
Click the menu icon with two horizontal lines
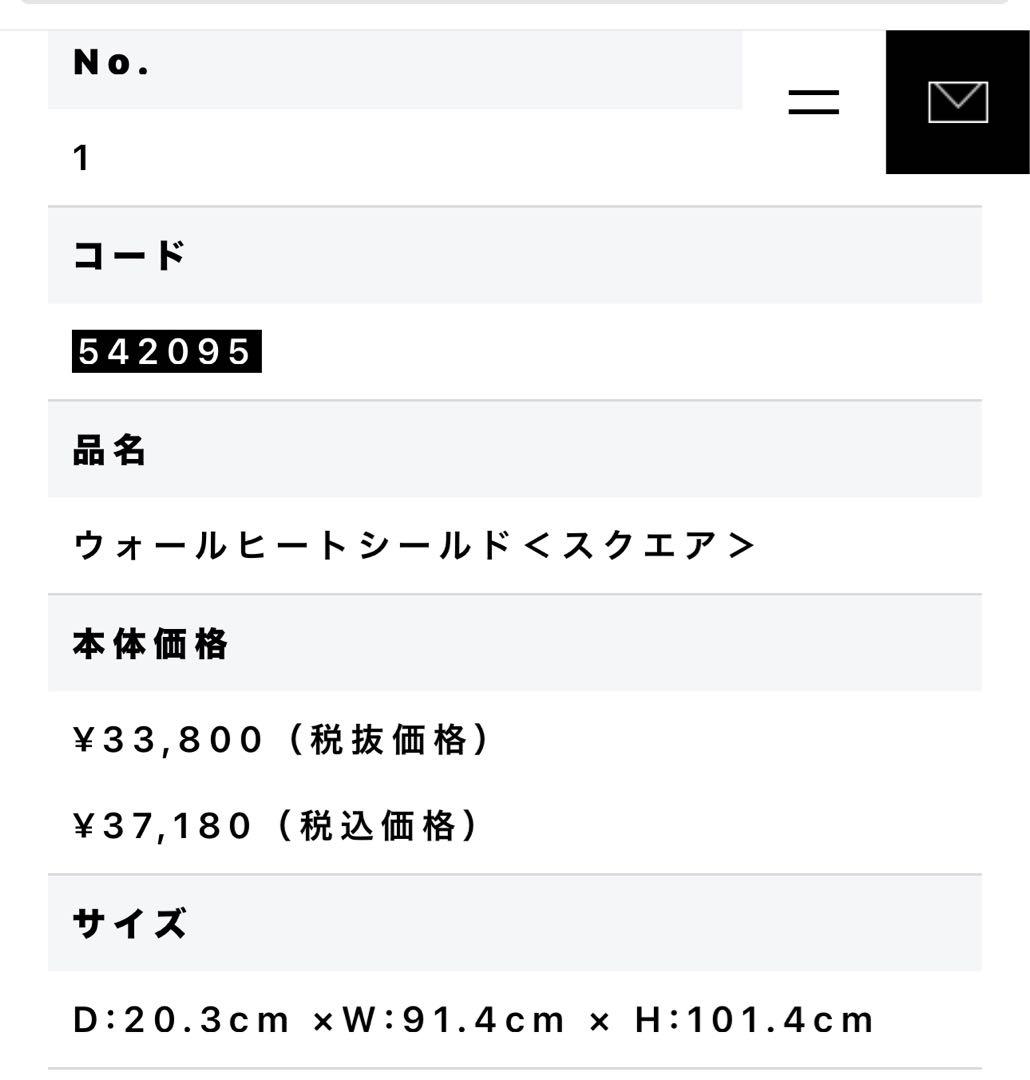coord(812,100)
